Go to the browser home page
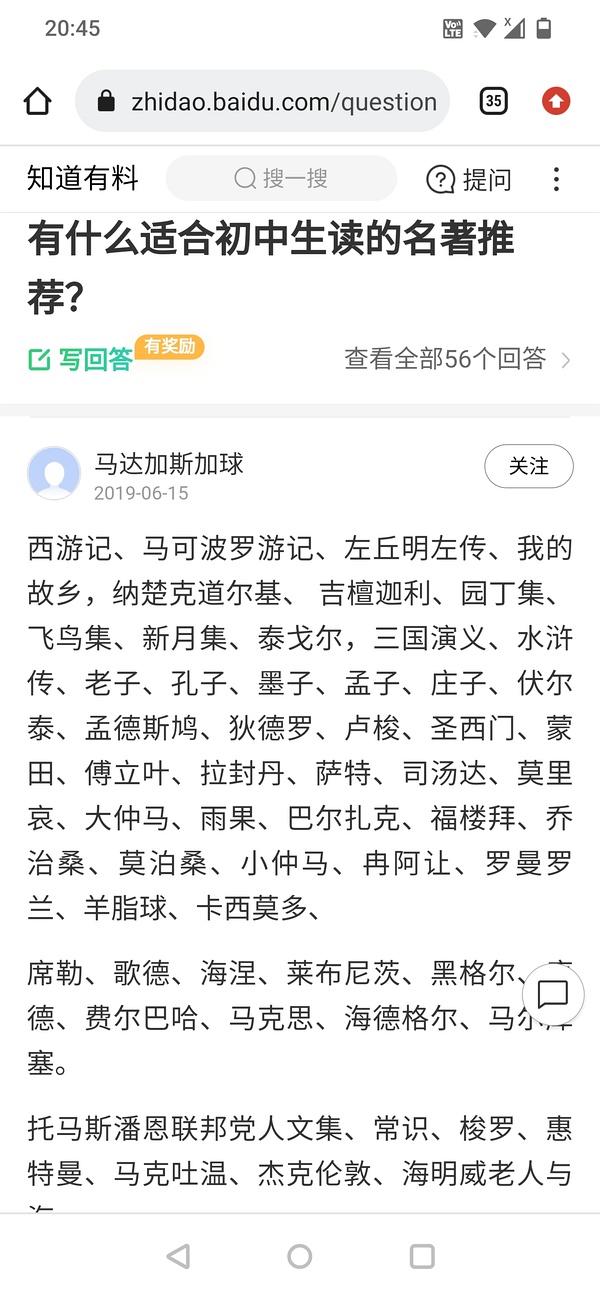 click(37, 101)
